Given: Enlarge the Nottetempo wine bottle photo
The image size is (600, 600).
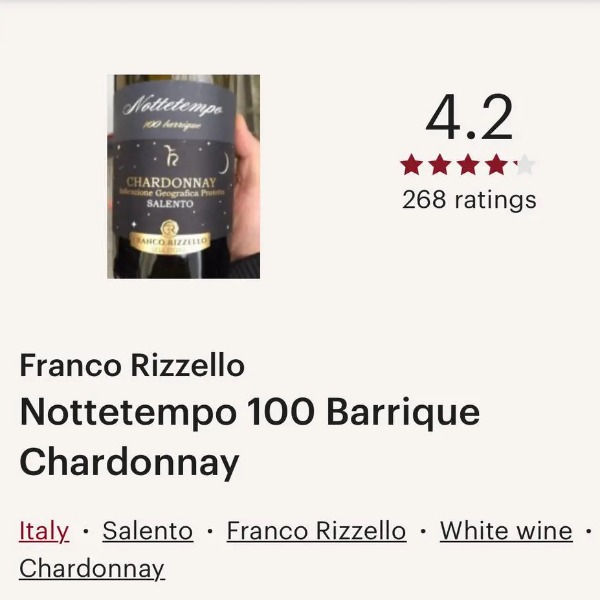Looking at the screenshot, I should (184, 177).
